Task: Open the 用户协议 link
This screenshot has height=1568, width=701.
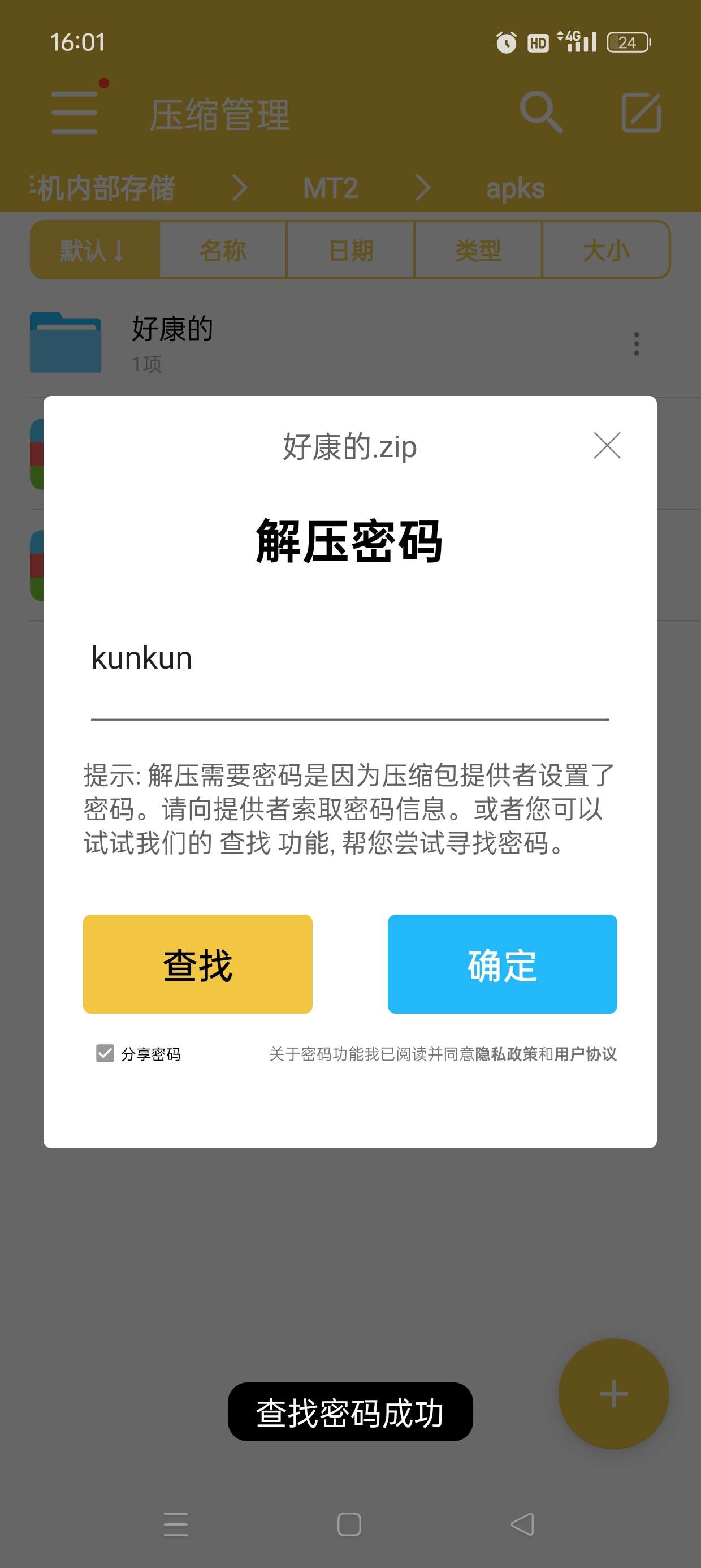Action: [x=585, y=1054]
